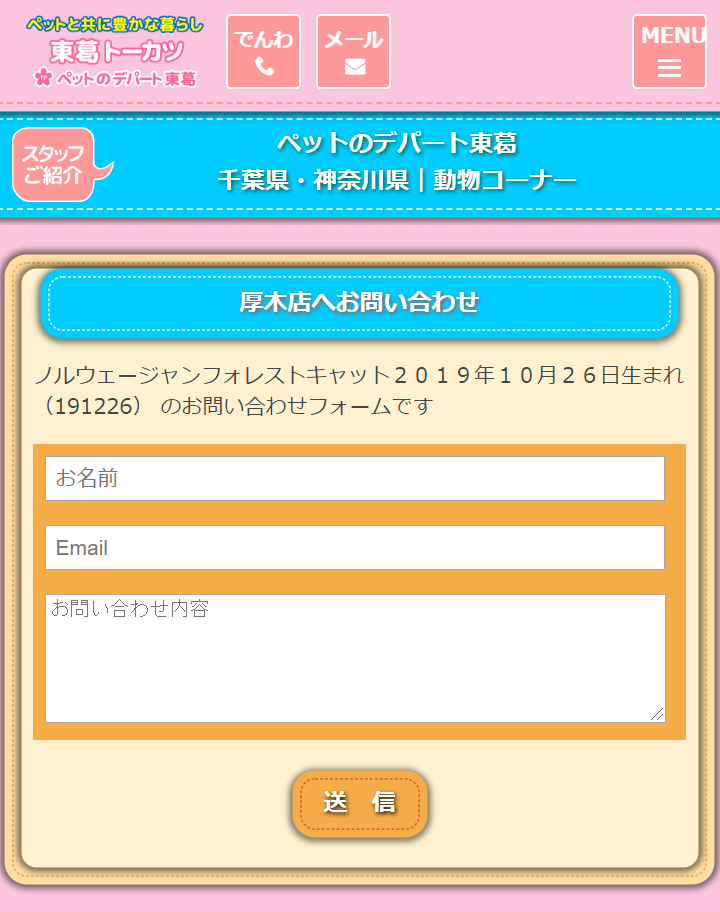720x912 pixels.
Task: Open the メール mail button
Action: click(x=353, y=52)
